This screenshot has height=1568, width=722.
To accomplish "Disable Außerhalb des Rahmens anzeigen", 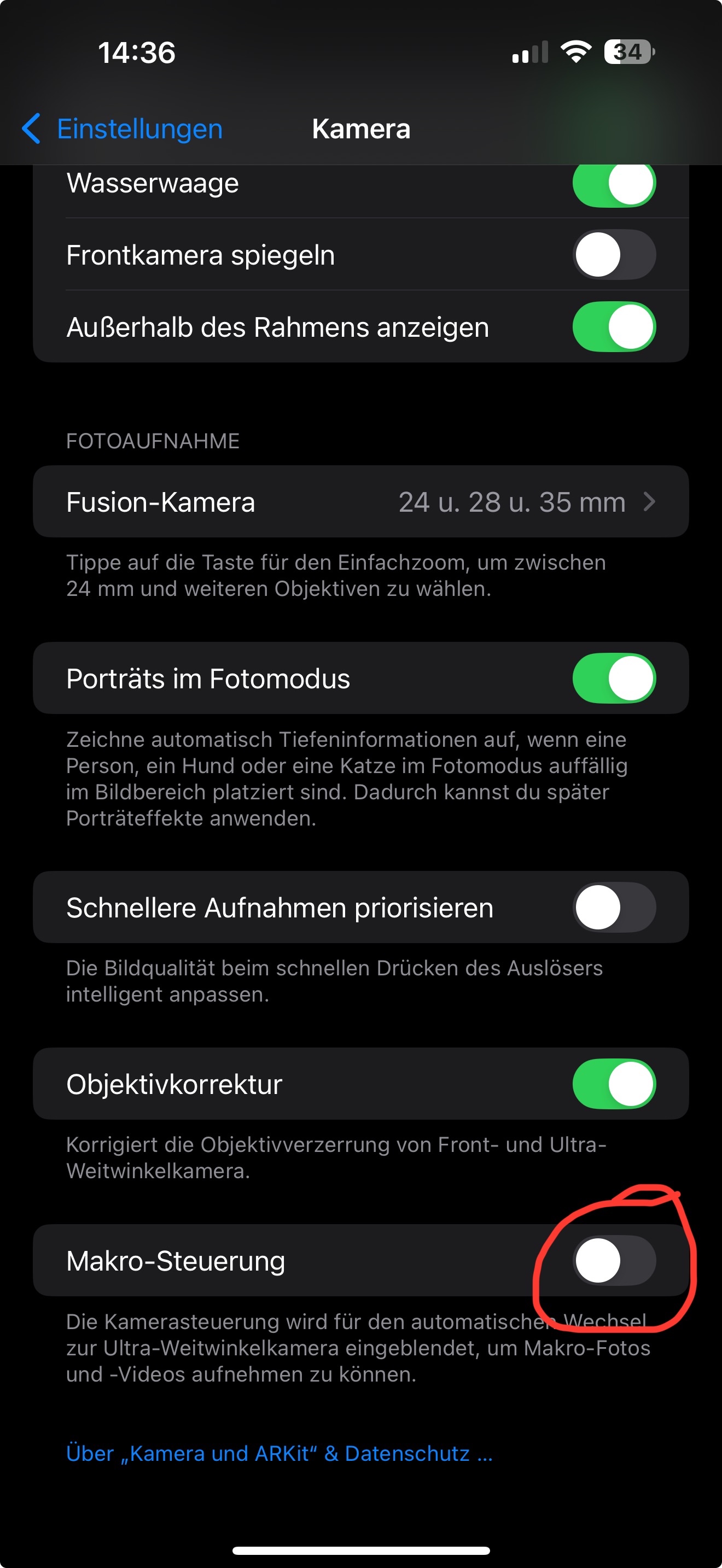I will click(614, 327).
